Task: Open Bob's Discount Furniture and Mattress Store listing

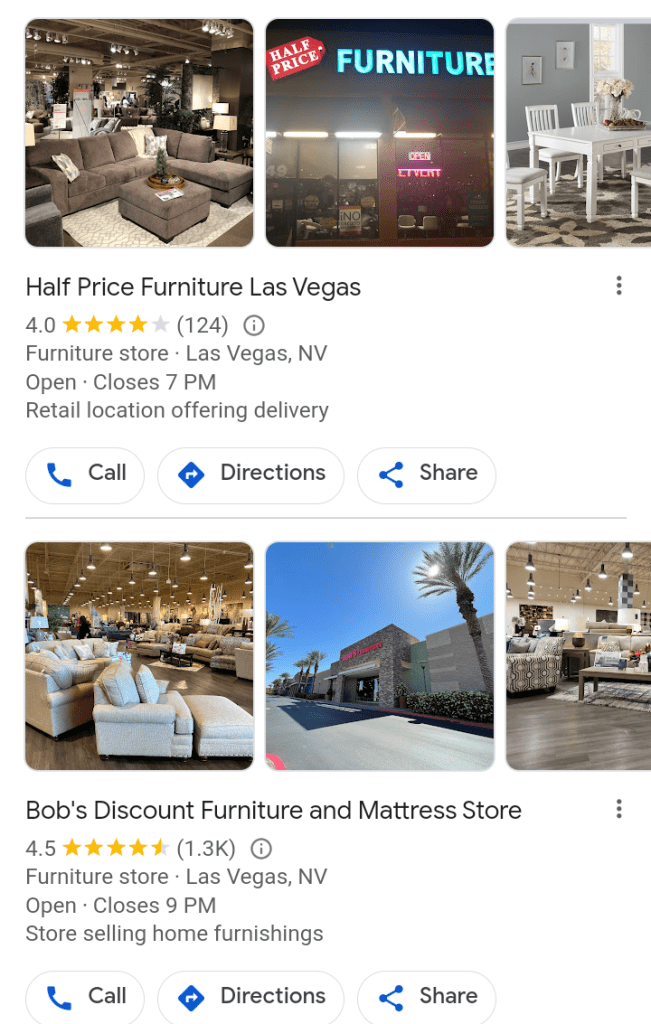Action: tap(273, 811)
